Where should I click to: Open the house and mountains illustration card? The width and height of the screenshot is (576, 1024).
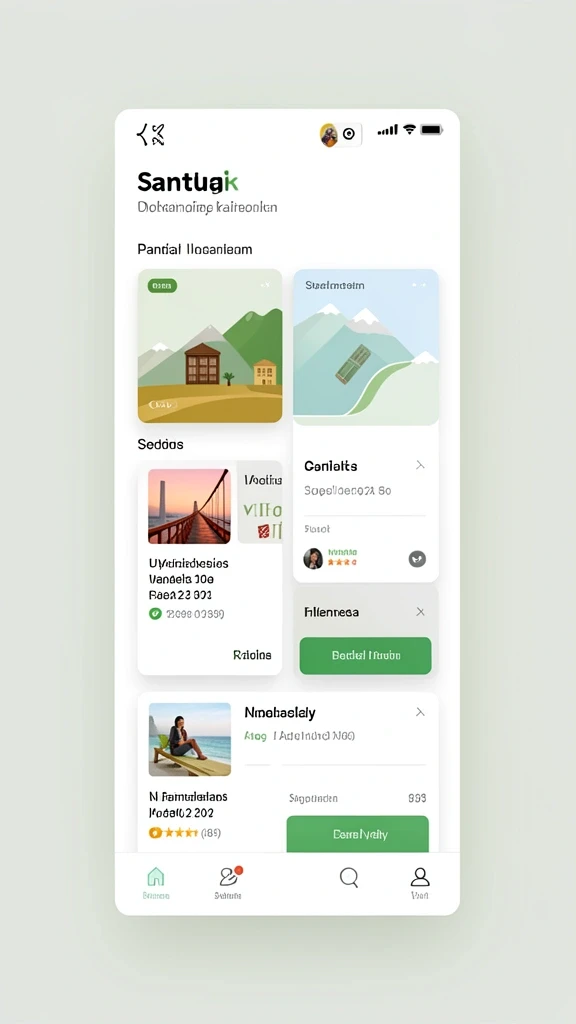(x=210, y=346)
